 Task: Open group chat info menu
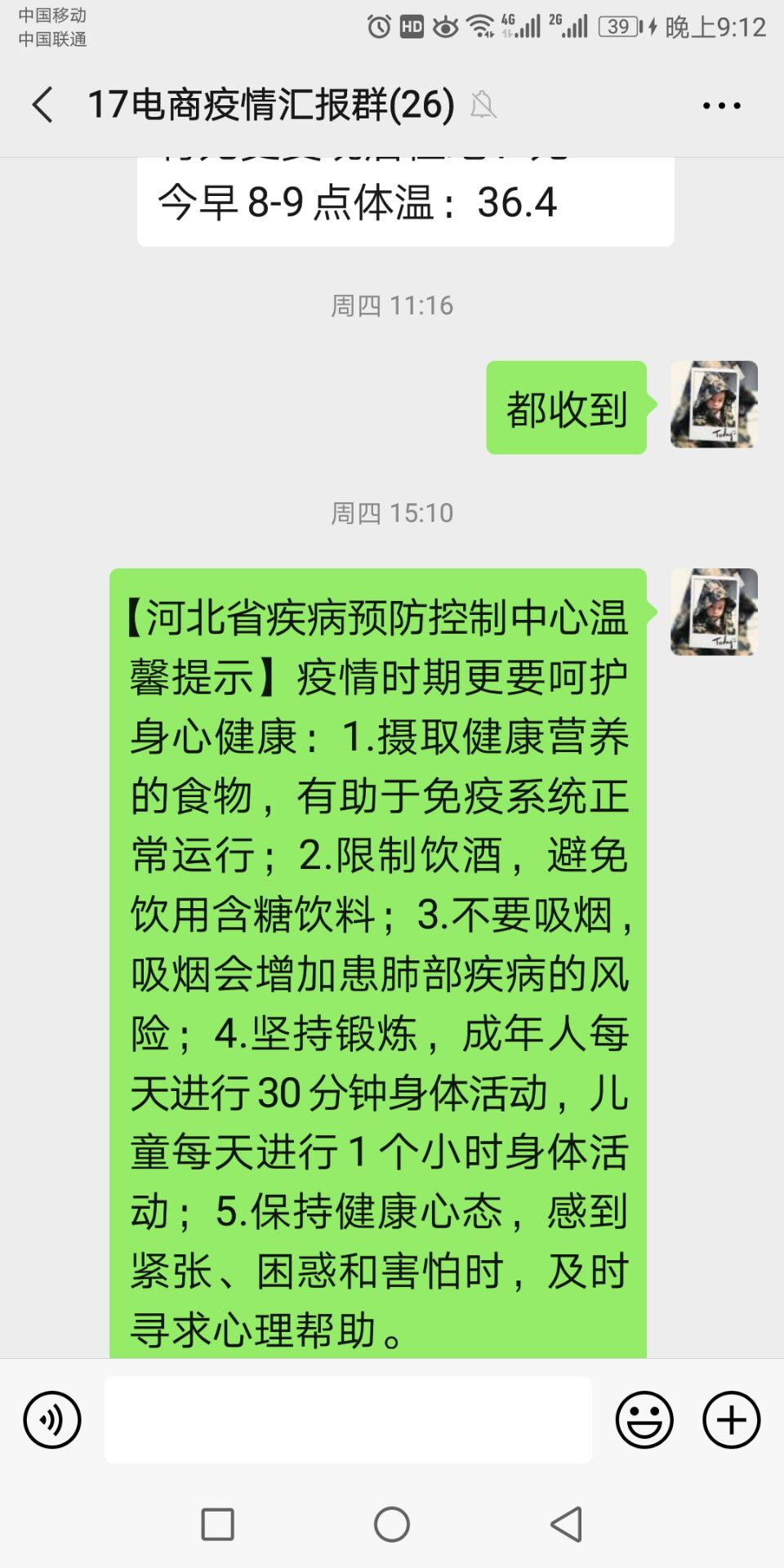click(x=721, y=105)
